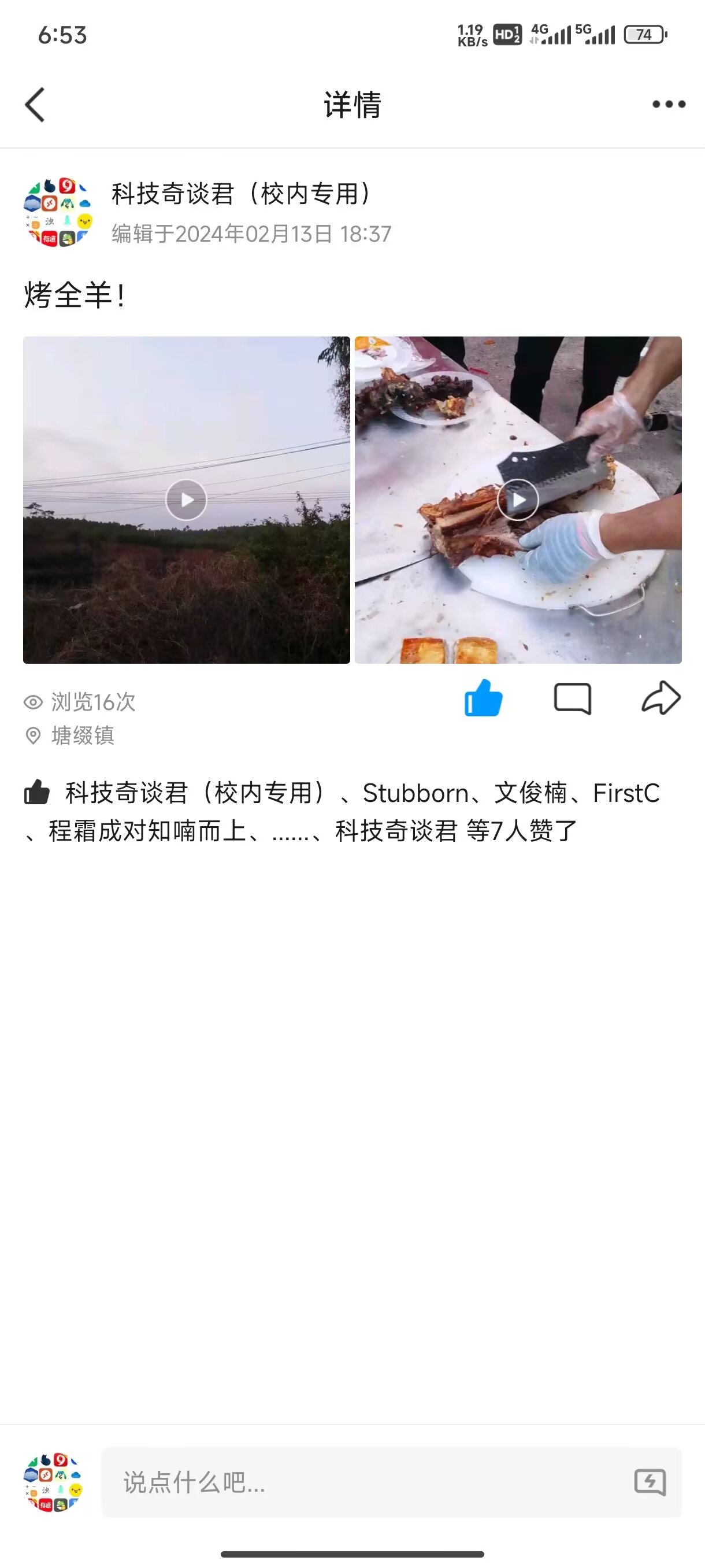Open comments with the speech bubble icon

pos(573,698)
